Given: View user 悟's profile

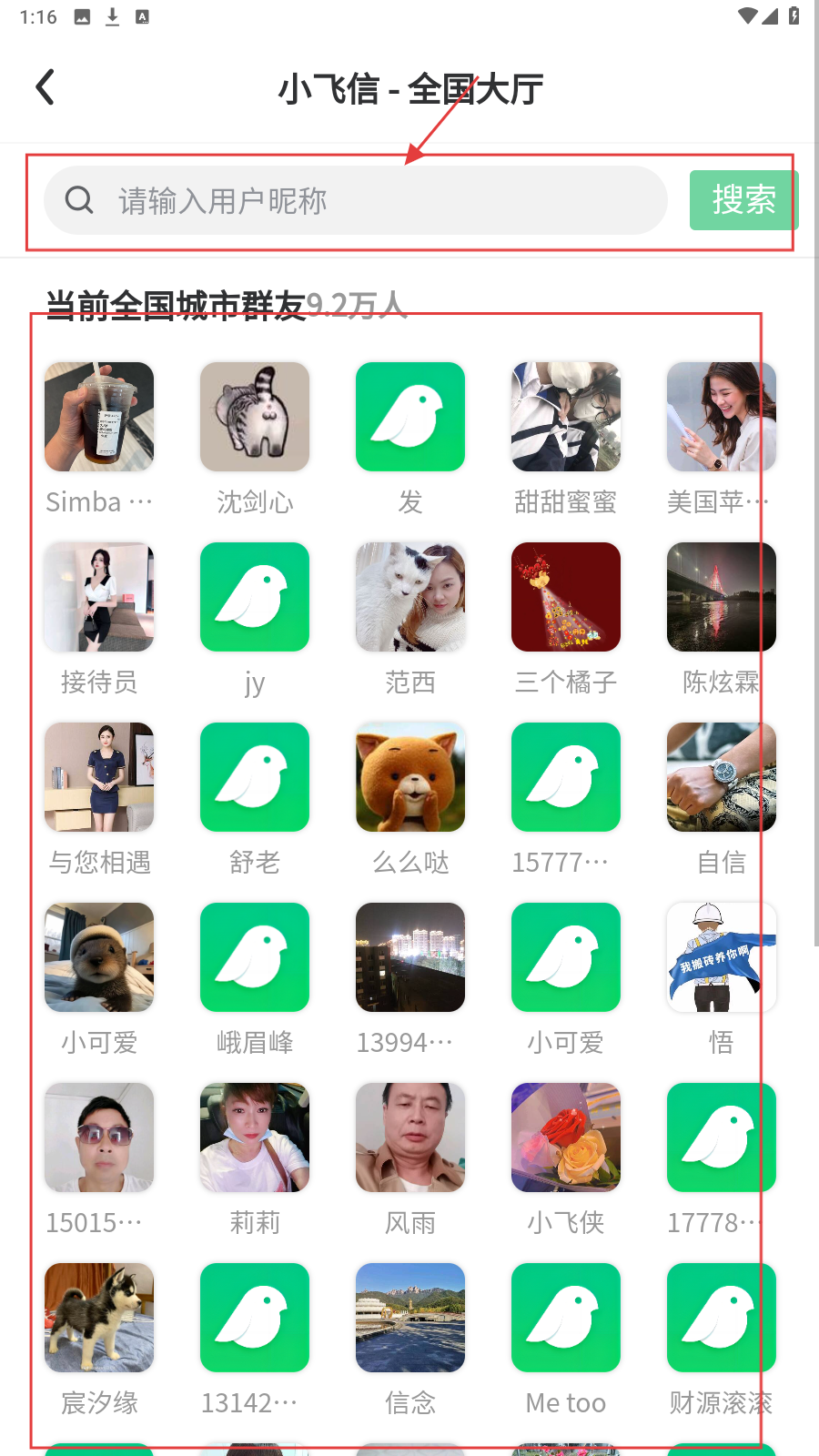Looking at the screenshot, I should [721, 958].
